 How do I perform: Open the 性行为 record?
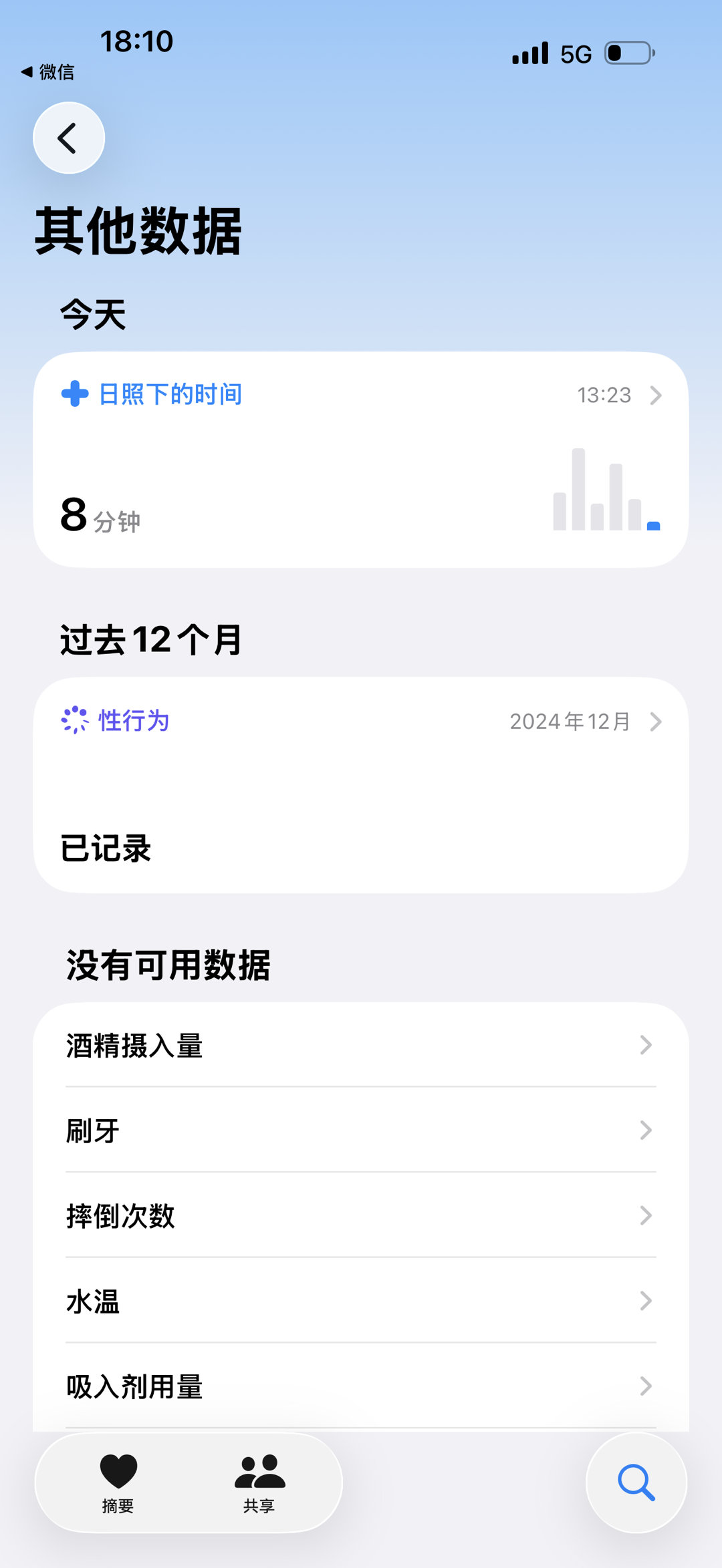(131, 721)
